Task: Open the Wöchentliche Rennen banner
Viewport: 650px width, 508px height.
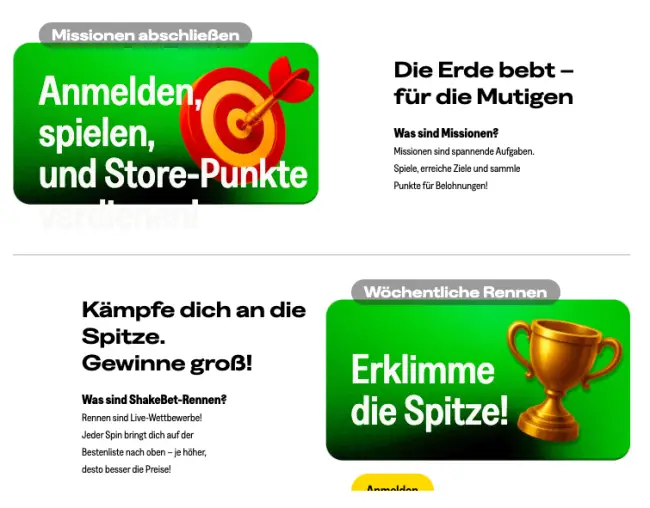Action: pyautogui.click(x=478, y=380)
